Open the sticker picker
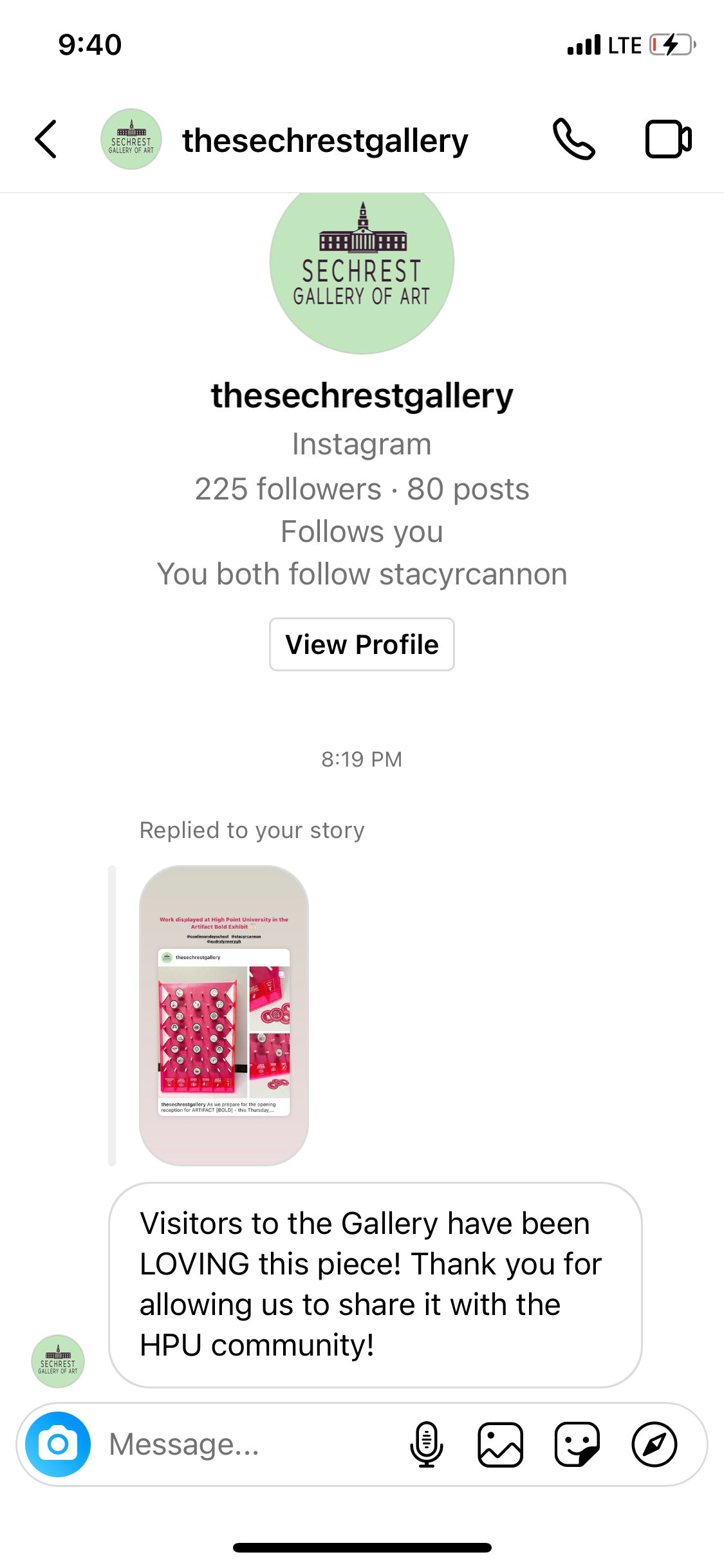The width and height of the screenshot is (724, 1568). pos(577,1444)
